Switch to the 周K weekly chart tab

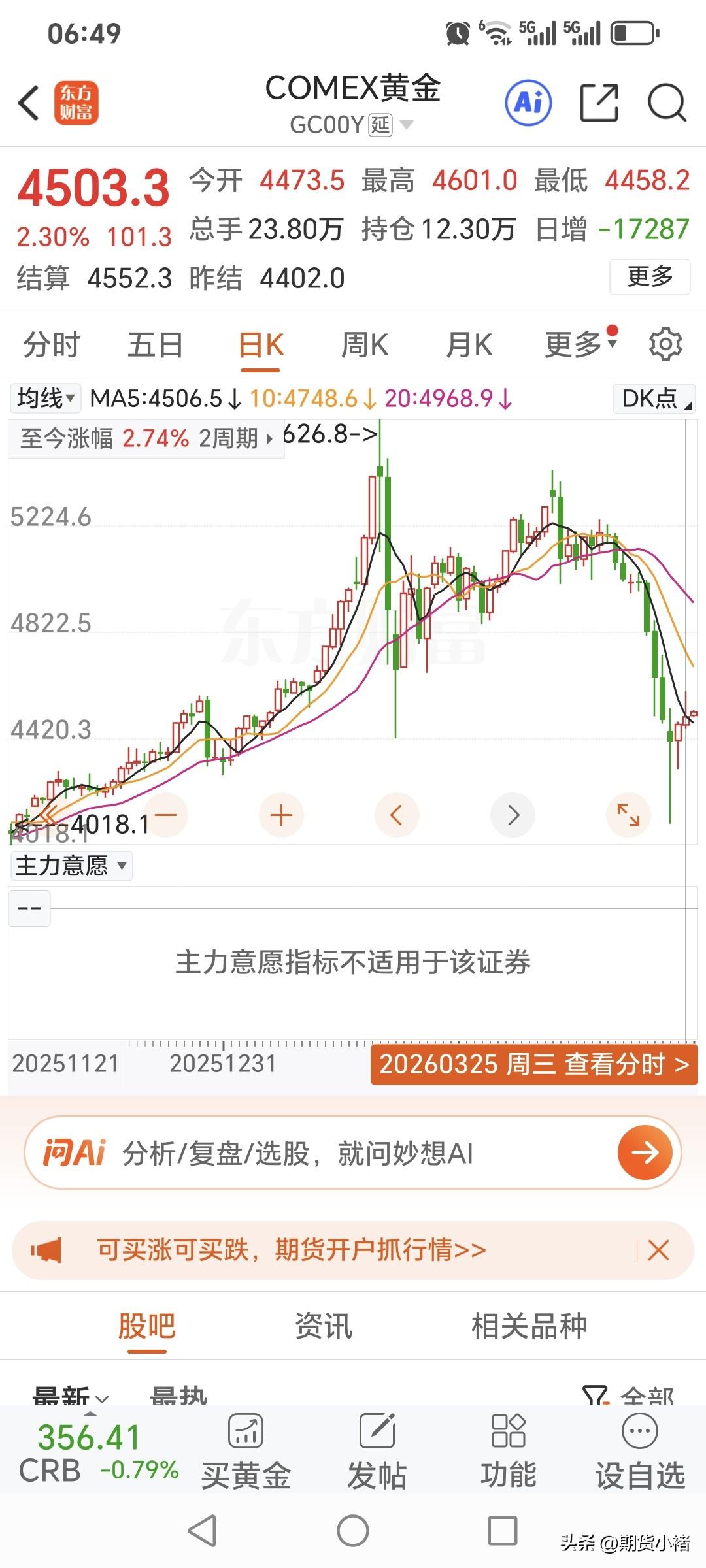pos(364,344)
